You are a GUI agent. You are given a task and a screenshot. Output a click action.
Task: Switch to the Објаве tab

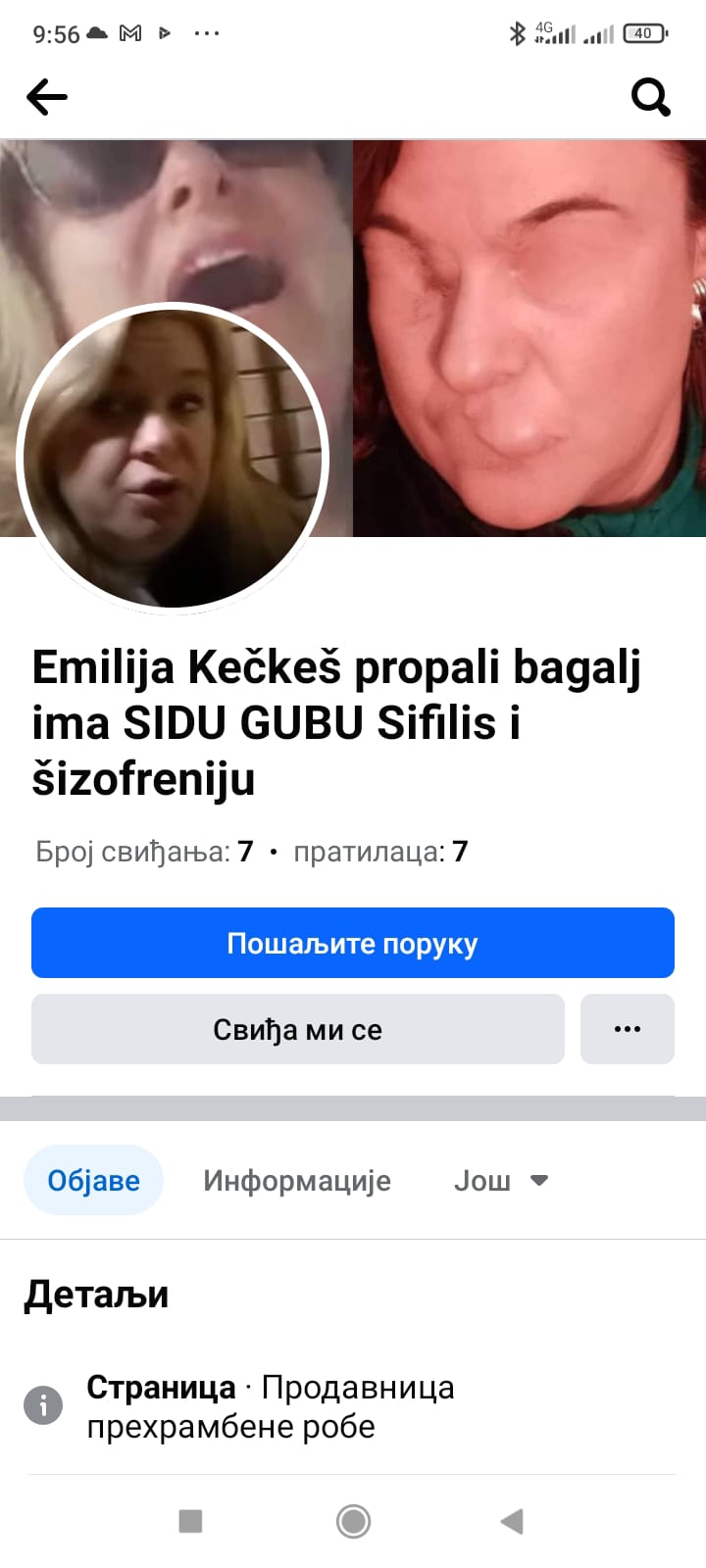click(x=93, y=1180)
